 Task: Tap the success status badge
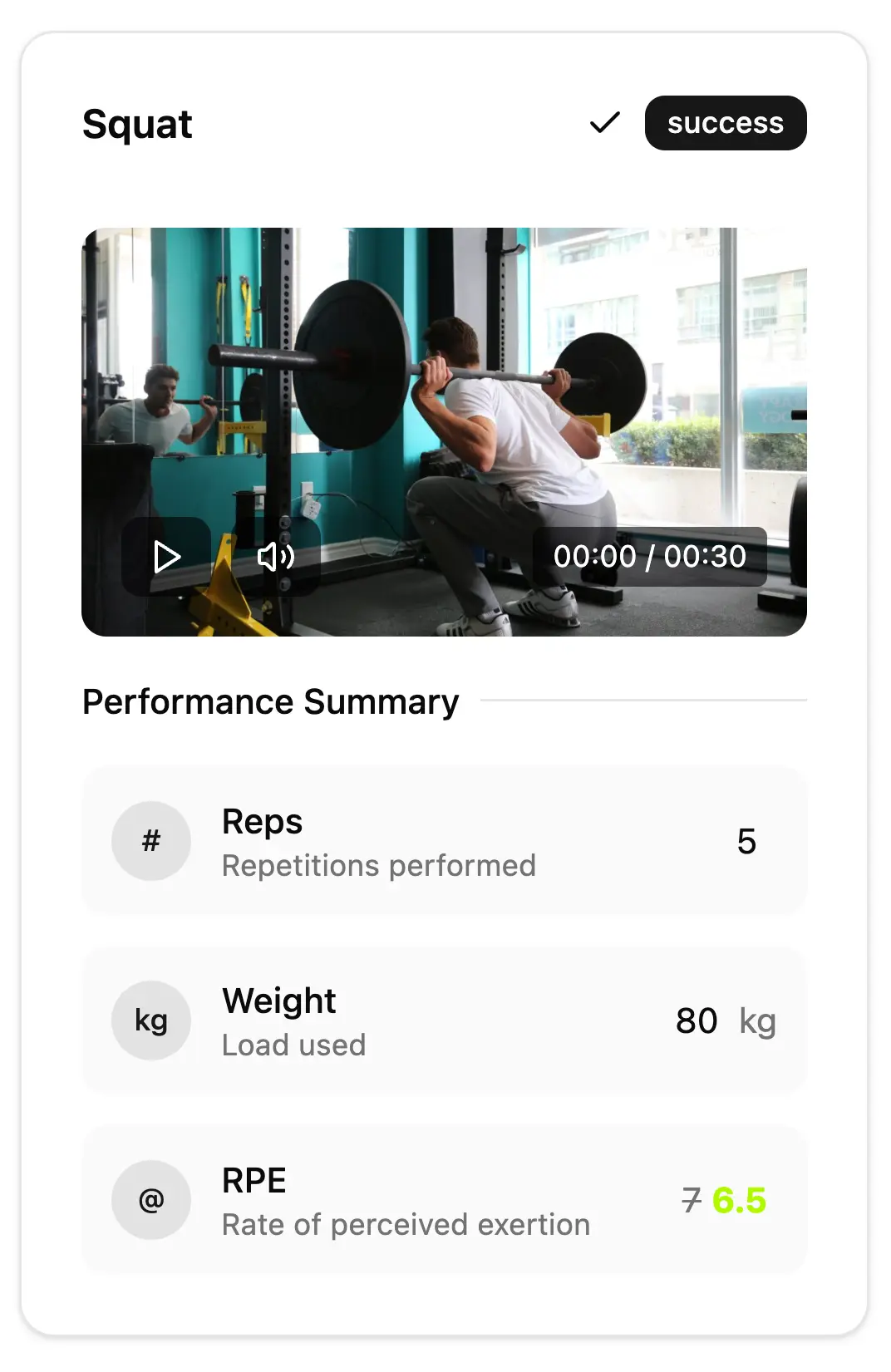coord(725,123)
